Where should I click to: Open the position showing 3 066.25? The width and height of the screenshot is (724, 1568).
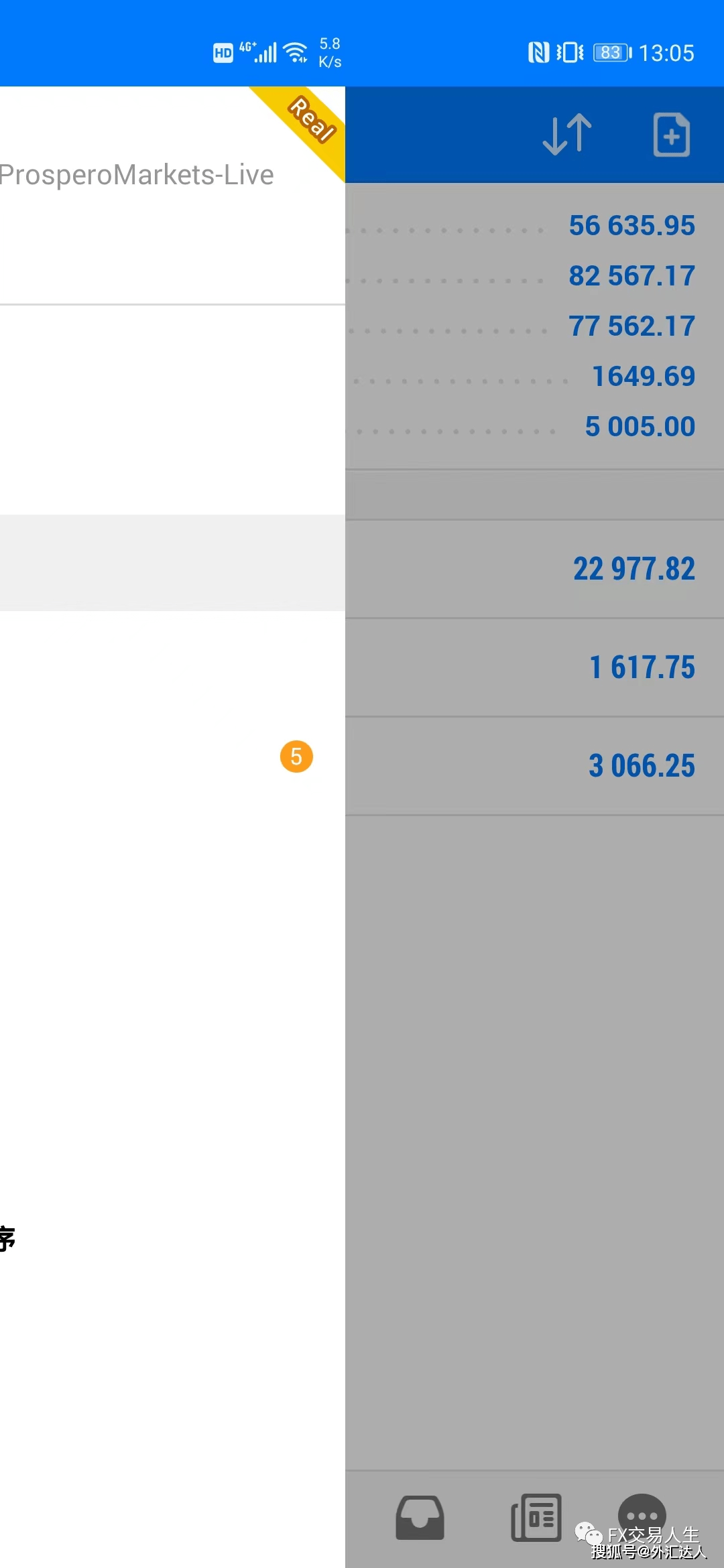pyautogui.click(x=534, y=766)
